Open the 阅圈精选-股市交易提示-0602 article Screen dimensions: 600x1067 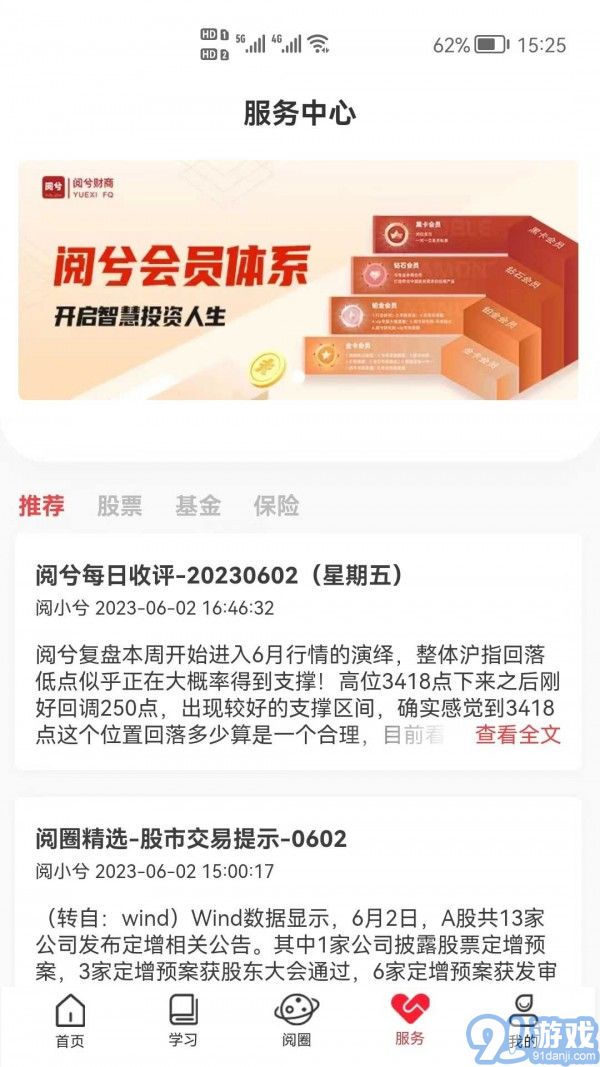pos(191,839)
